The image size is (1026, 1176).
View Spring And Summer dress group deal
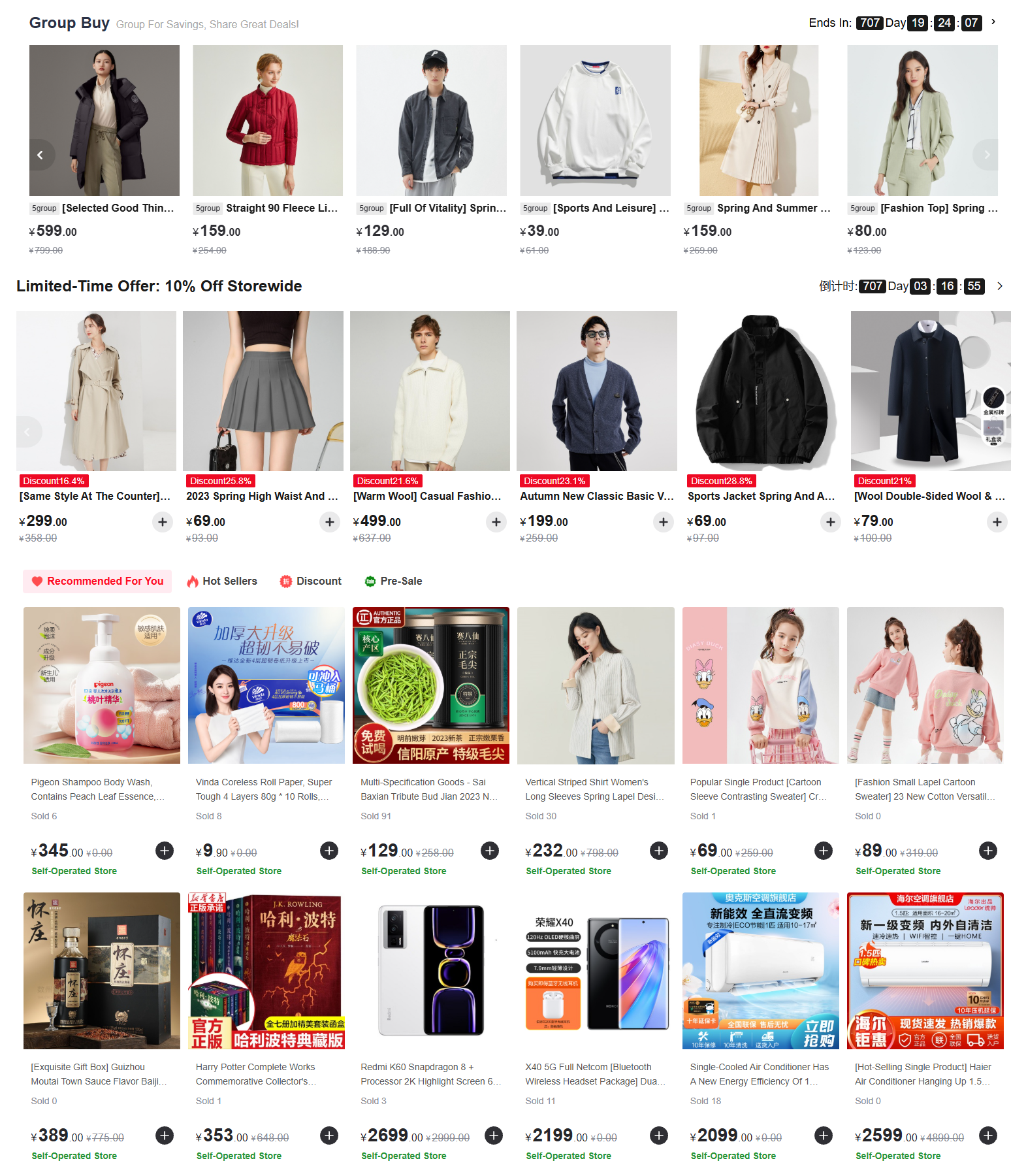point(758,121)
